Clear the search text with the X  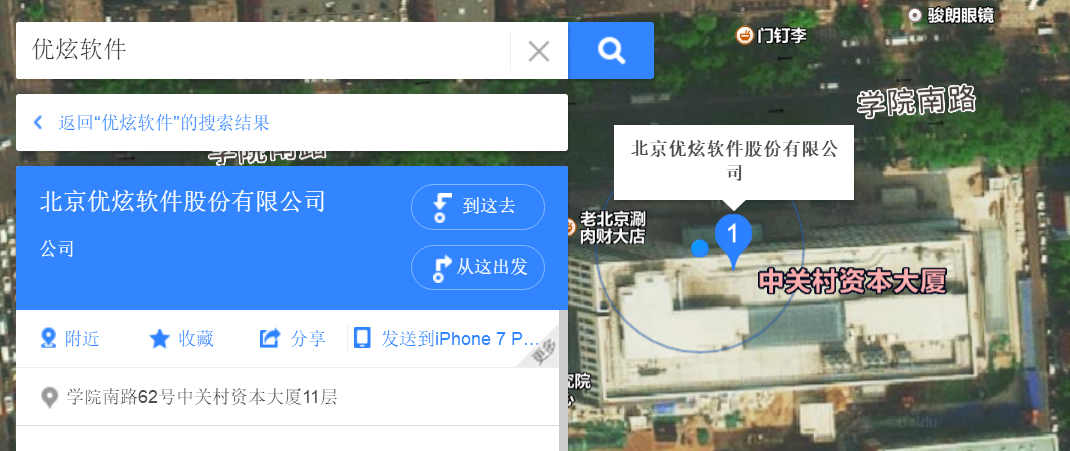(539, 51)
